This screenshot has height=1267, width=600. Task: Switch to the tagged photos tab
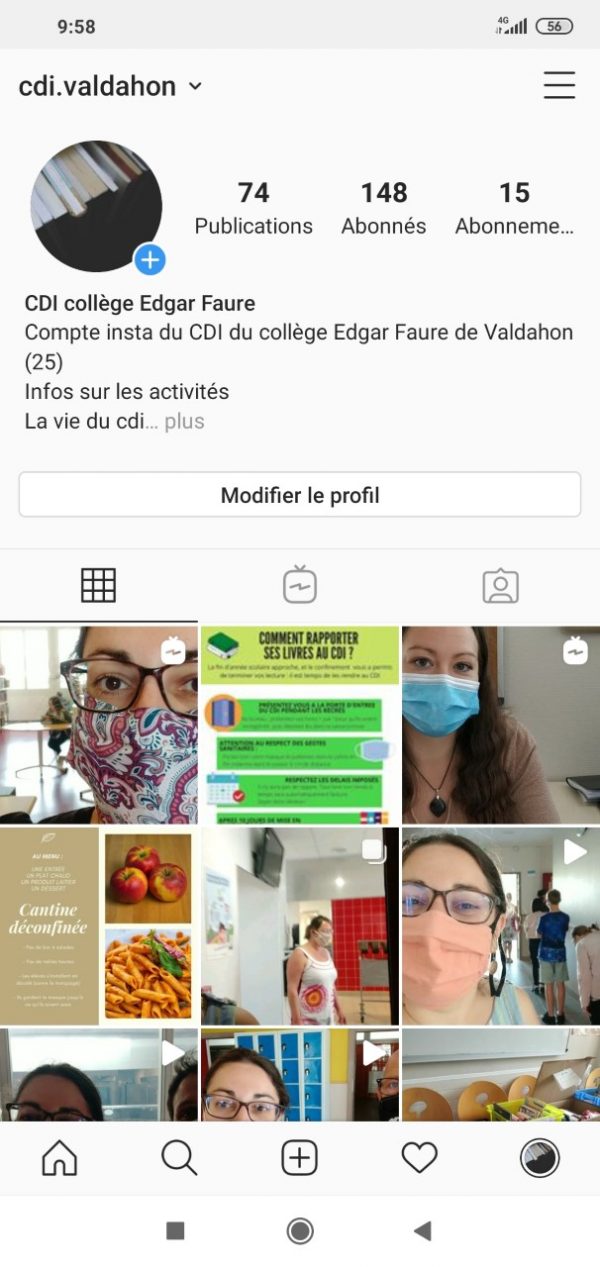[500, 585]
